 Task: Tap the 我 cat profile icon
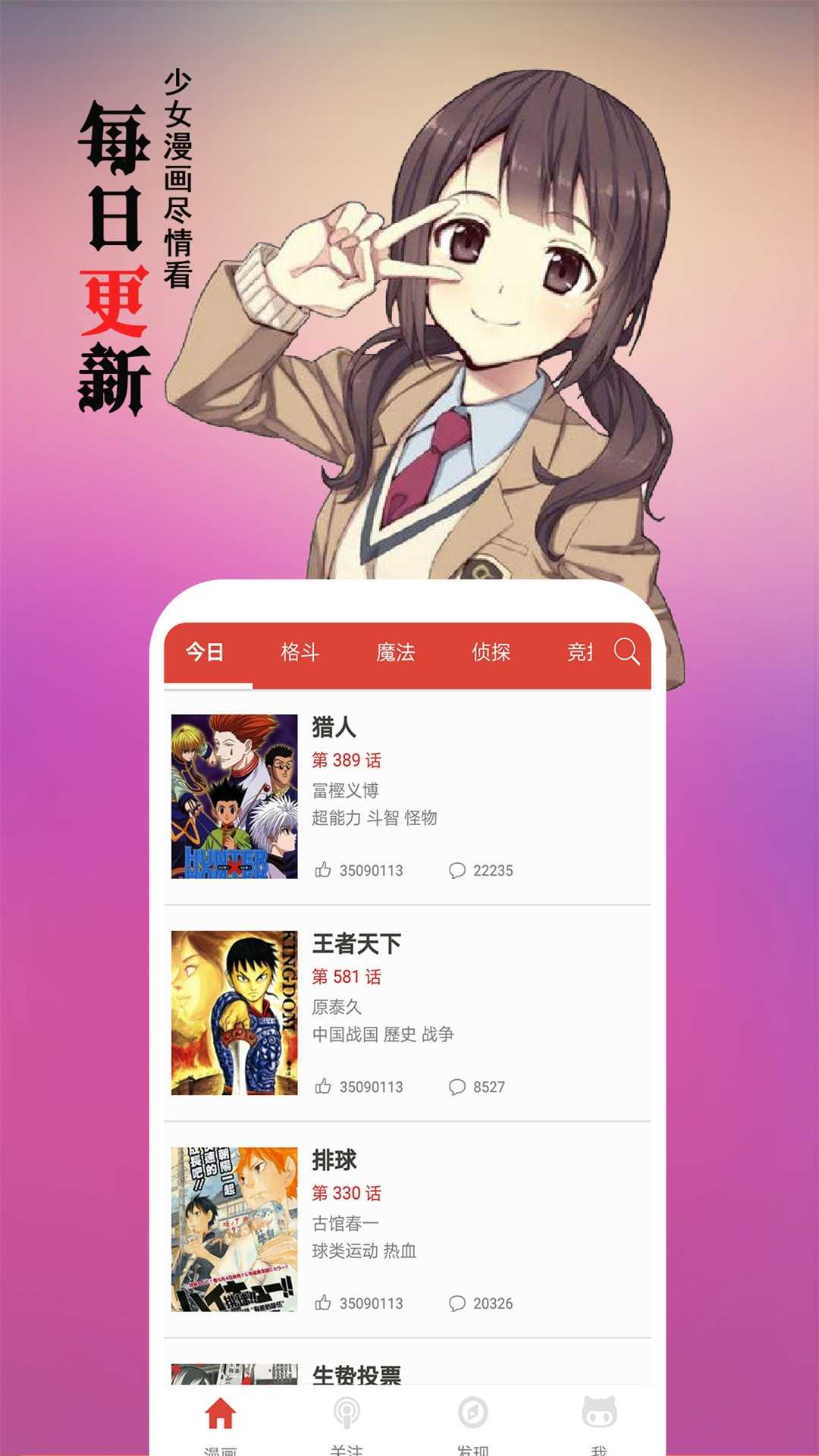[599, 1413]
